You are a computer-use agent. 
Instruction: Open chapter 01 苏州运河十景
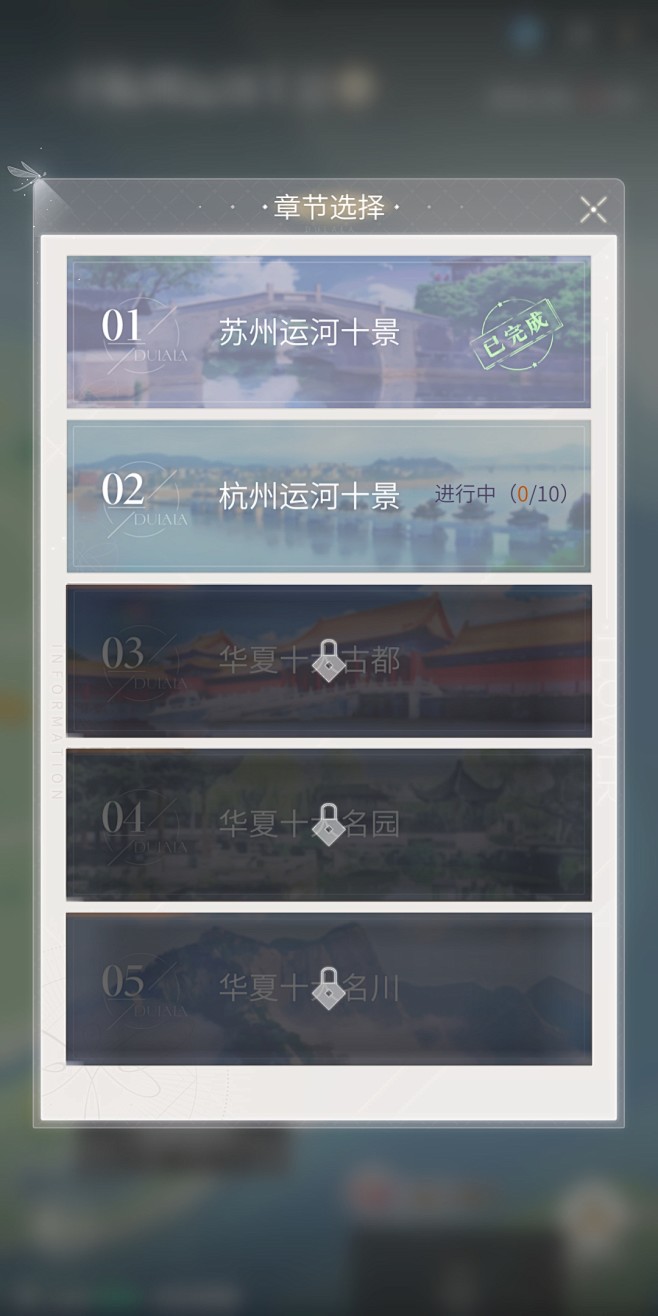pos(329,332)
